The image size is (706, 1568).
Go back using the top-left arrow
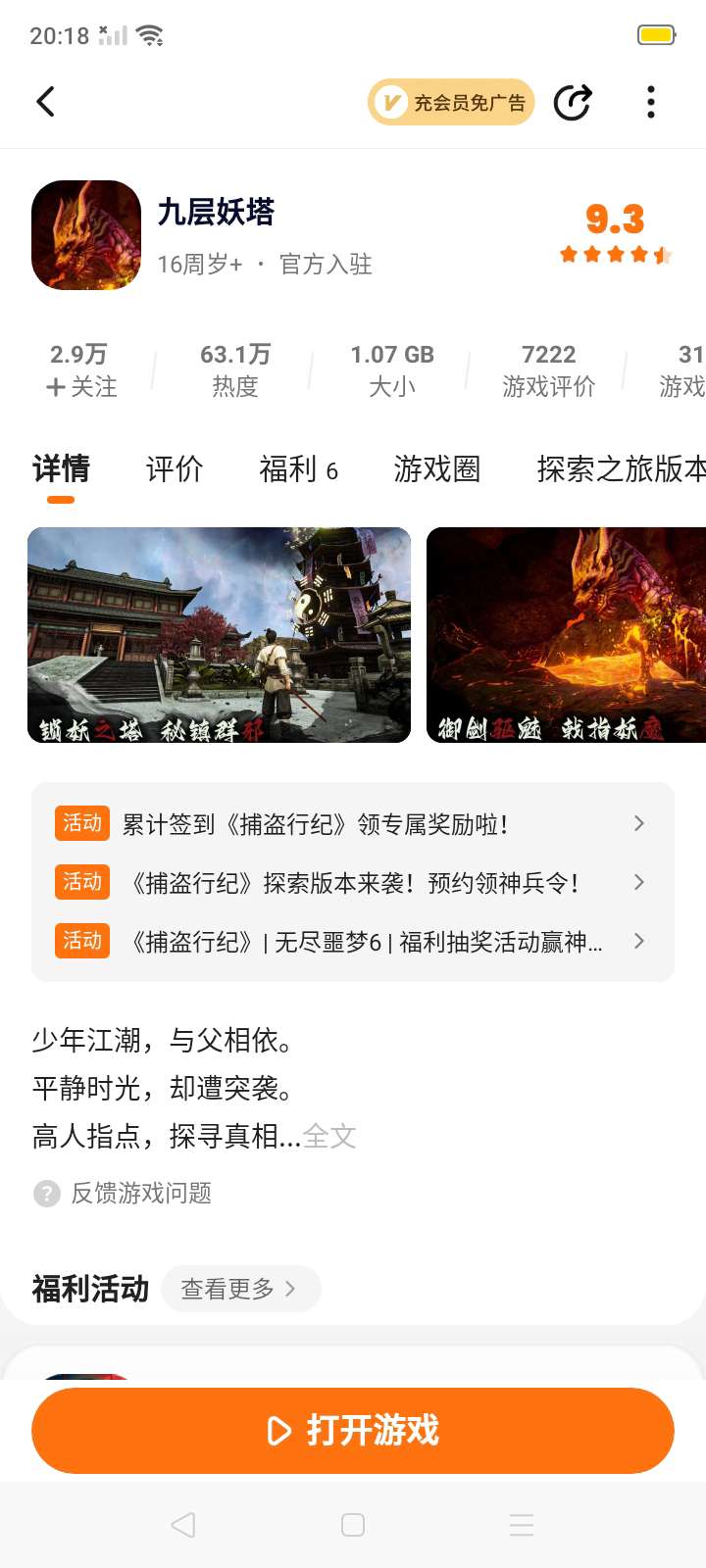[x=45, y=102]
